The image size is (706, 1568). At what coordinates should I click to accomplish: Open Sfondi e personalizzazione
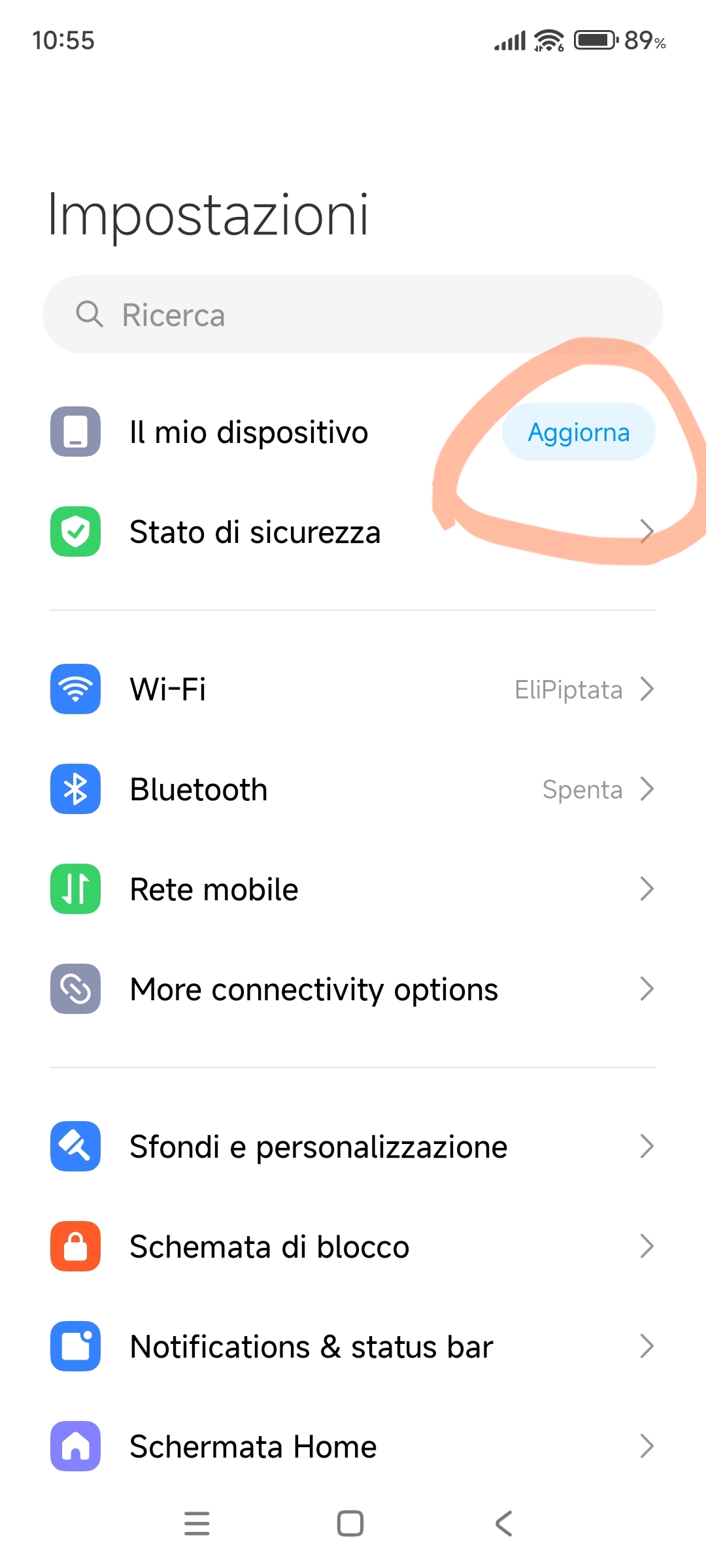point(353,1147)
